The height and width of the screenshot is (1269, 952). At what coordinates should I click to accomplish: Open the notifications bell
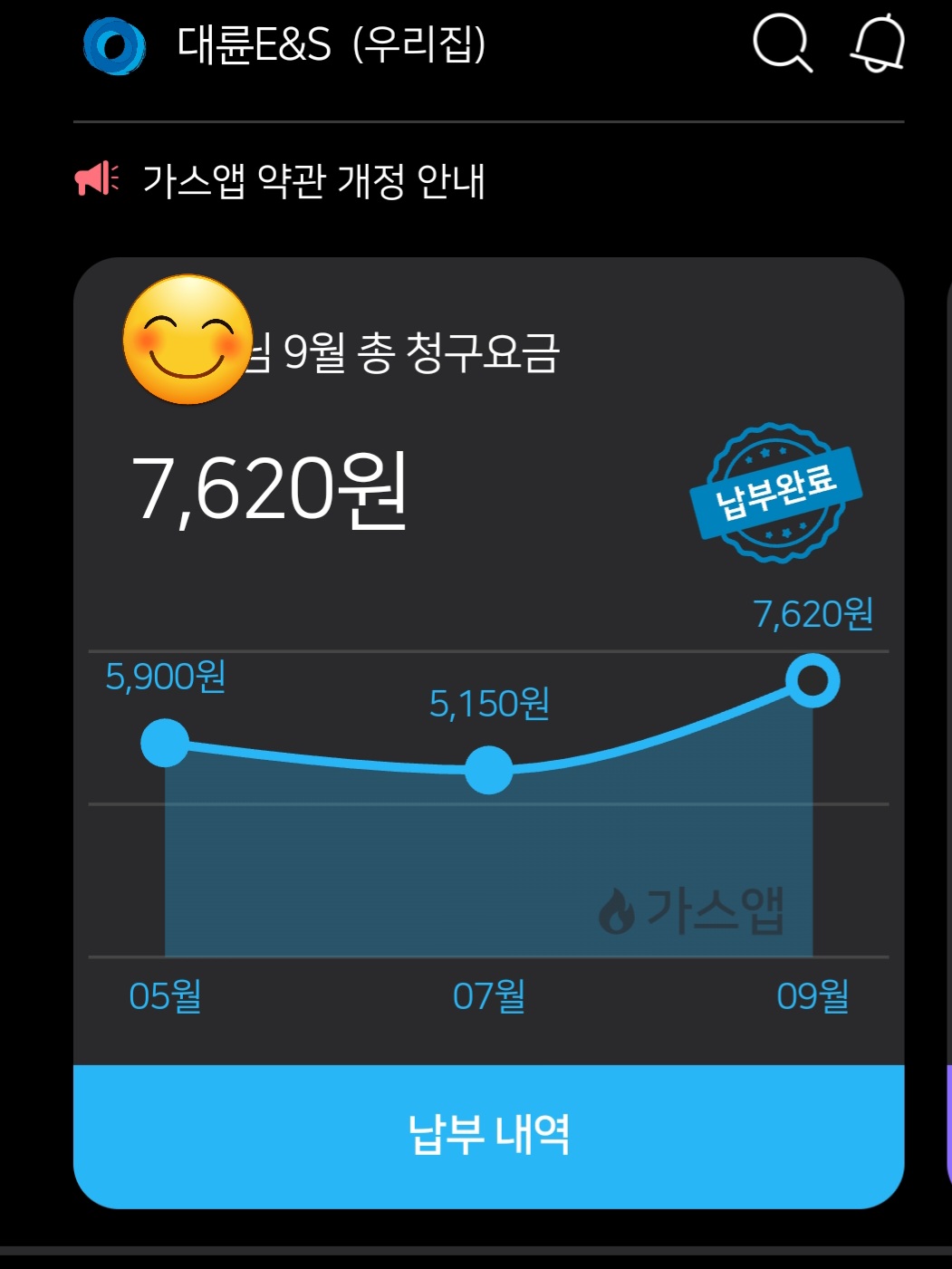(878, 43)
